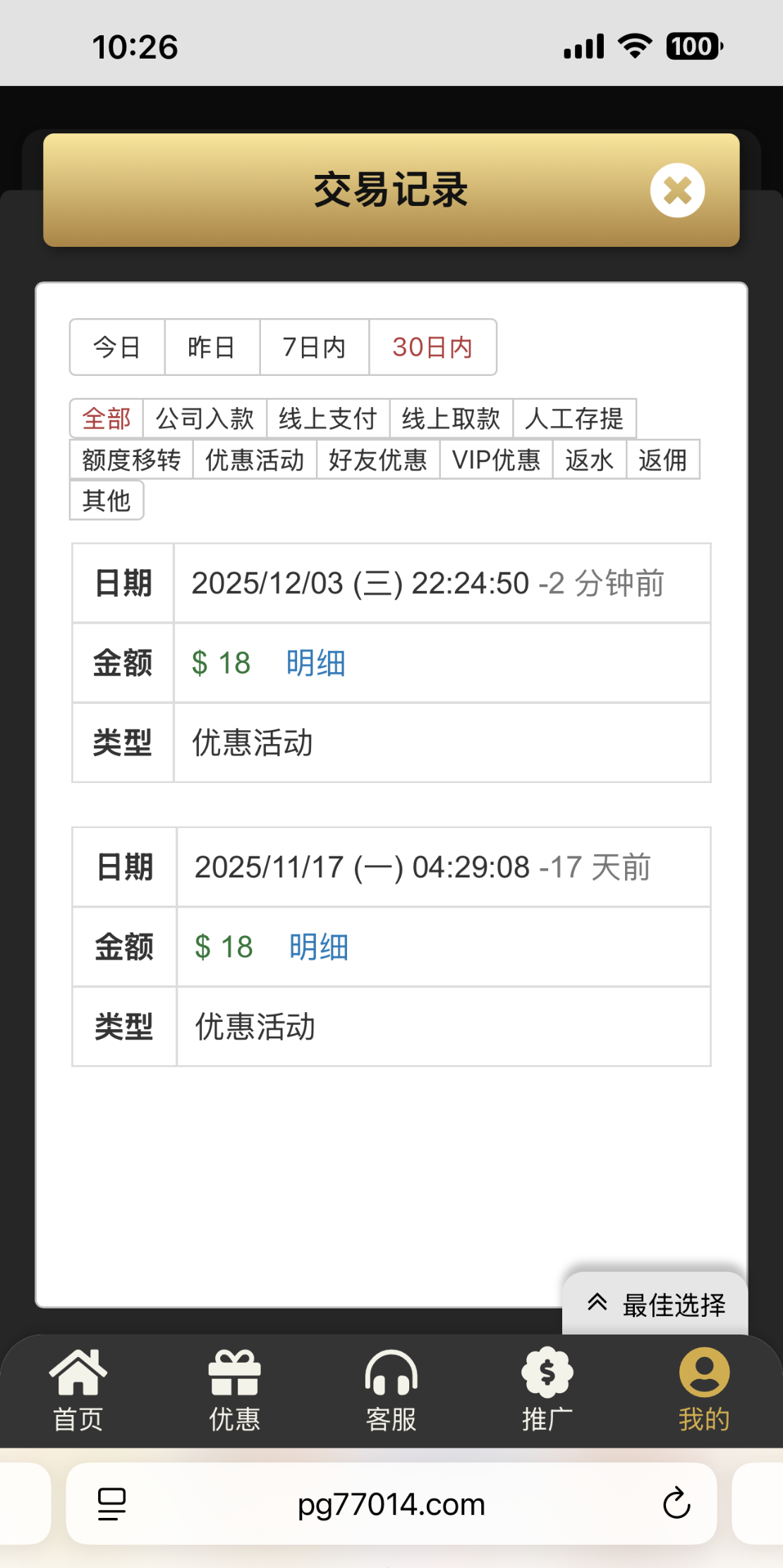Open 明细 for the 2025/11/17 record
Viewport: 783px width, 1568px height.
318,947
